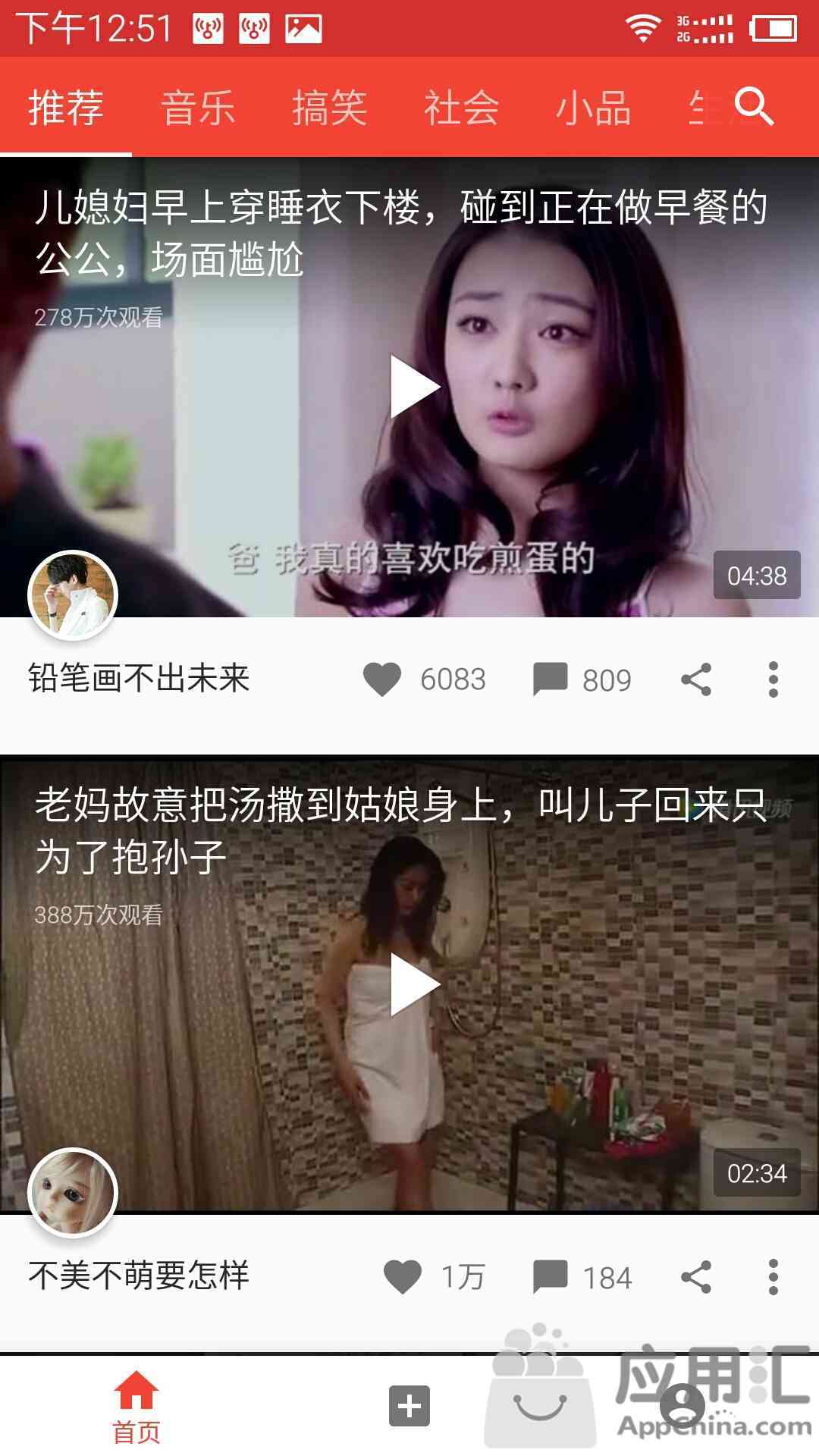Switch to the 音乐 tab

click(x=198, y=107)
